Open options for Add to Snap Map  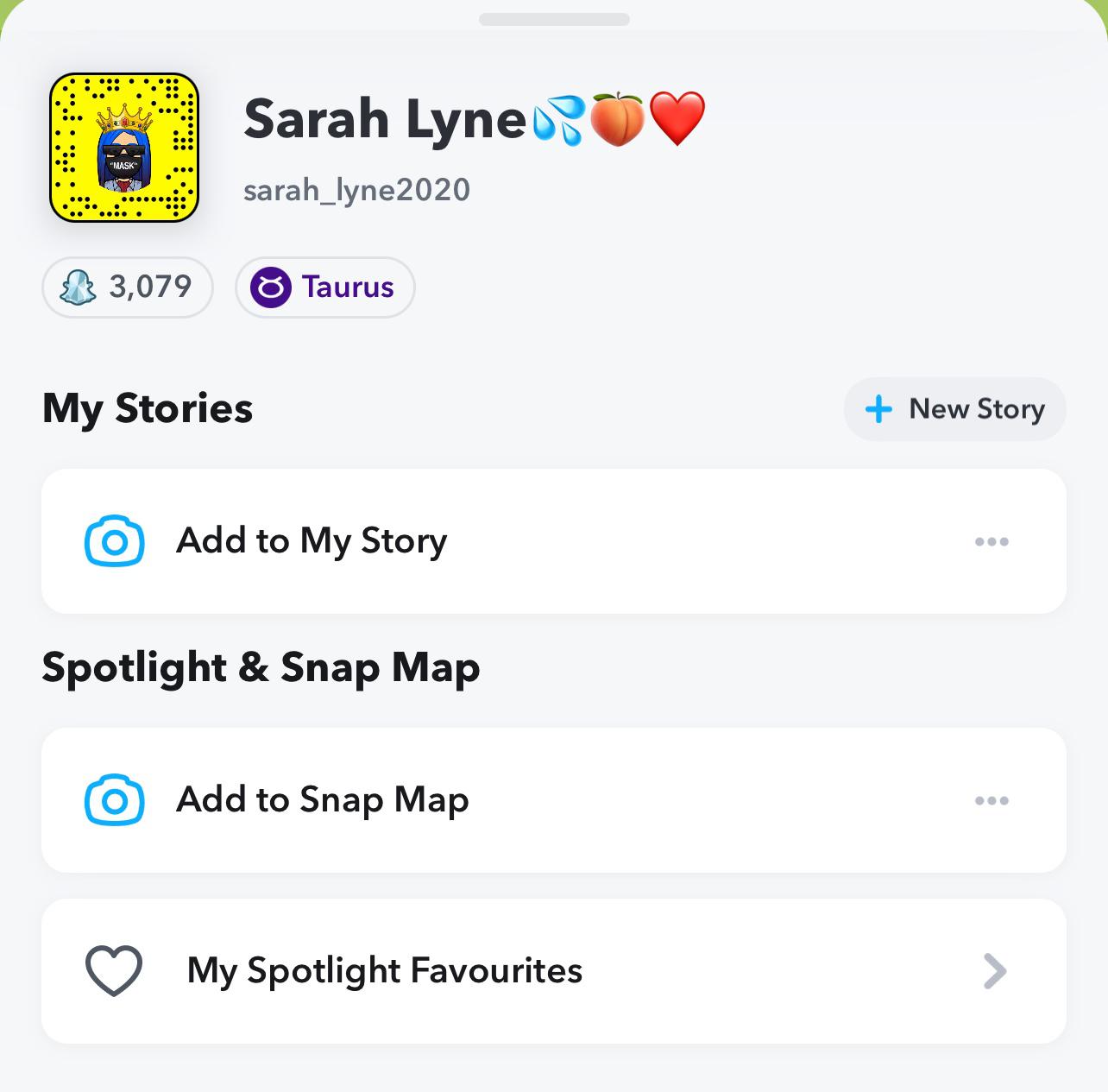[992, 801]
